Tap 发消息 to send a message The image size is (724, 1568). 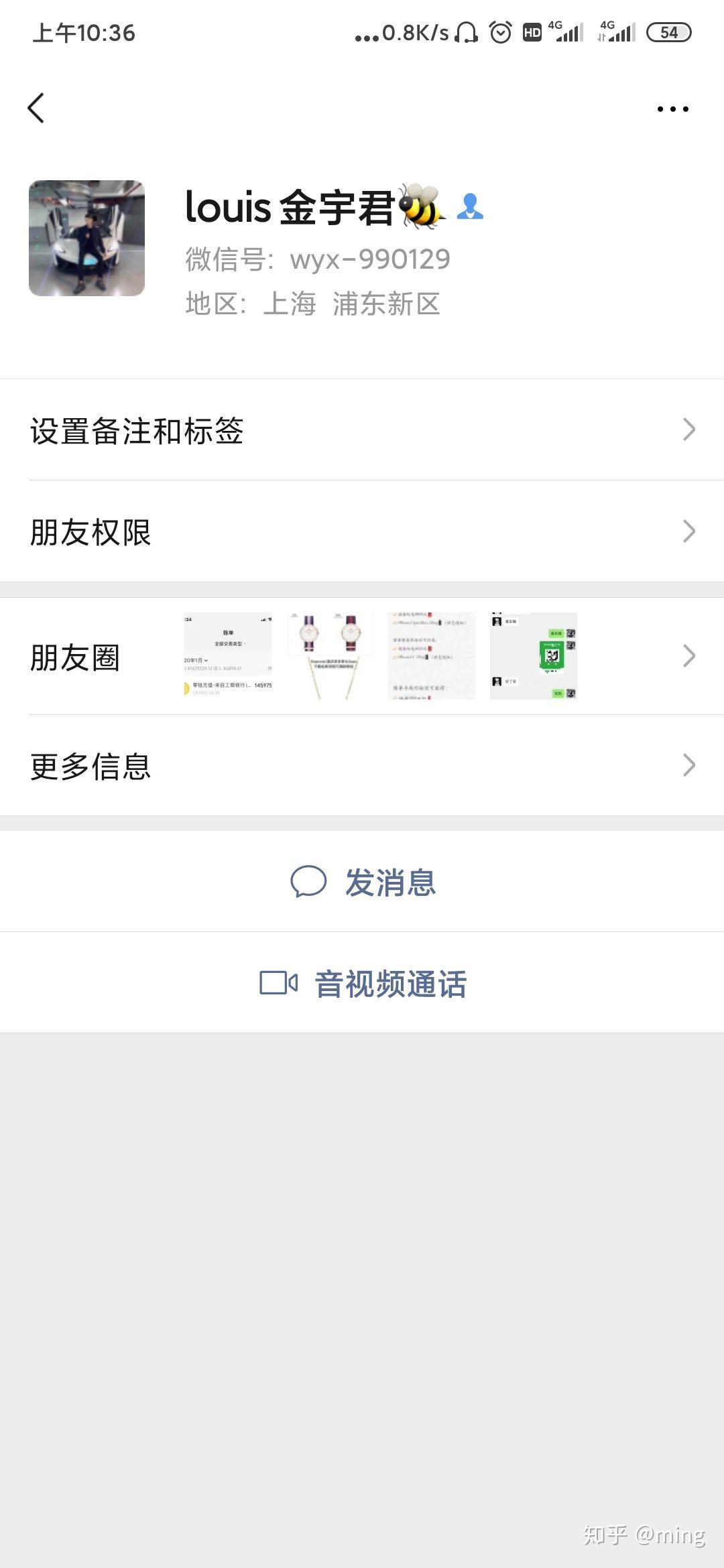click(x=362, y=882)
